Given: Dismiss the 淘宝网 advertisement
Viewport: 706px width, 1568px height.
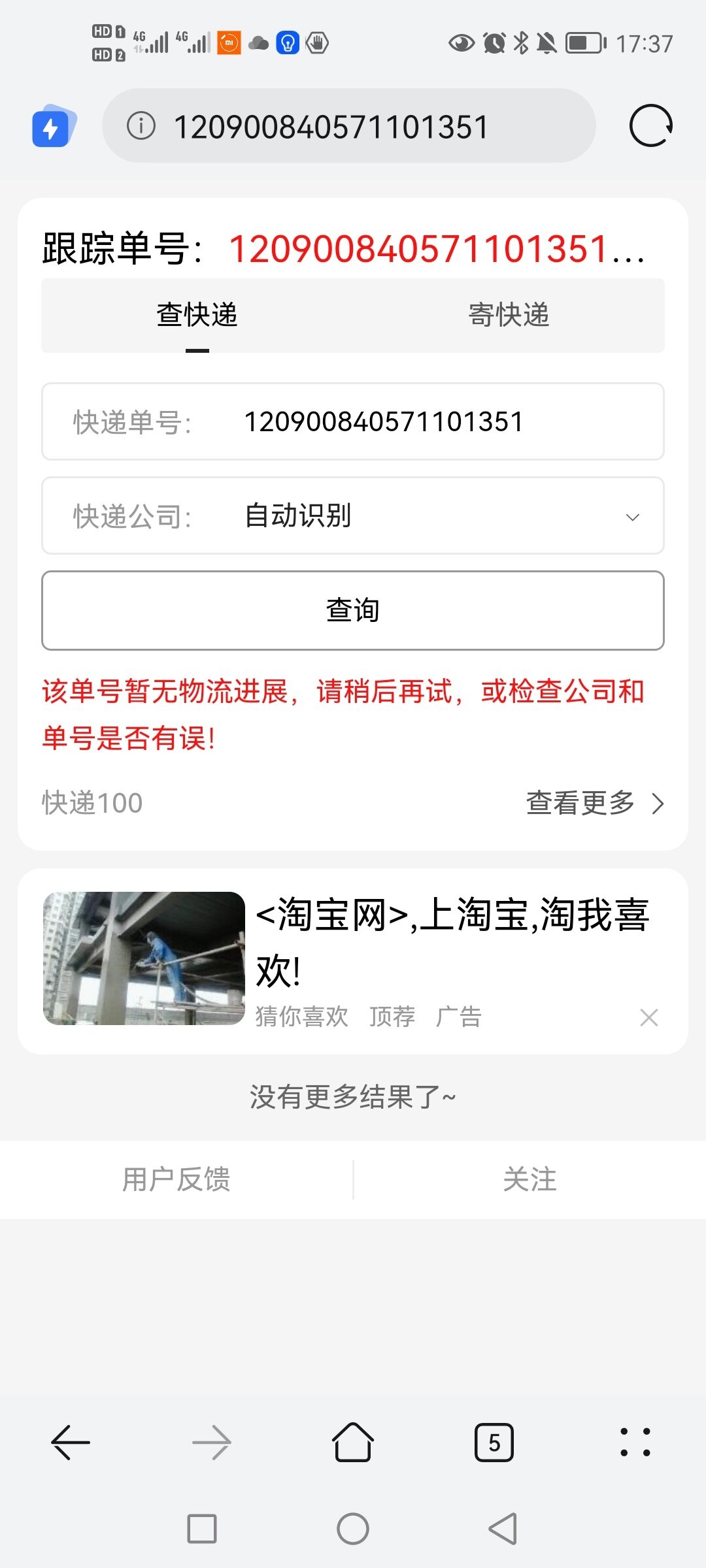Looking at the screenshot, I should click(648, 1017).
